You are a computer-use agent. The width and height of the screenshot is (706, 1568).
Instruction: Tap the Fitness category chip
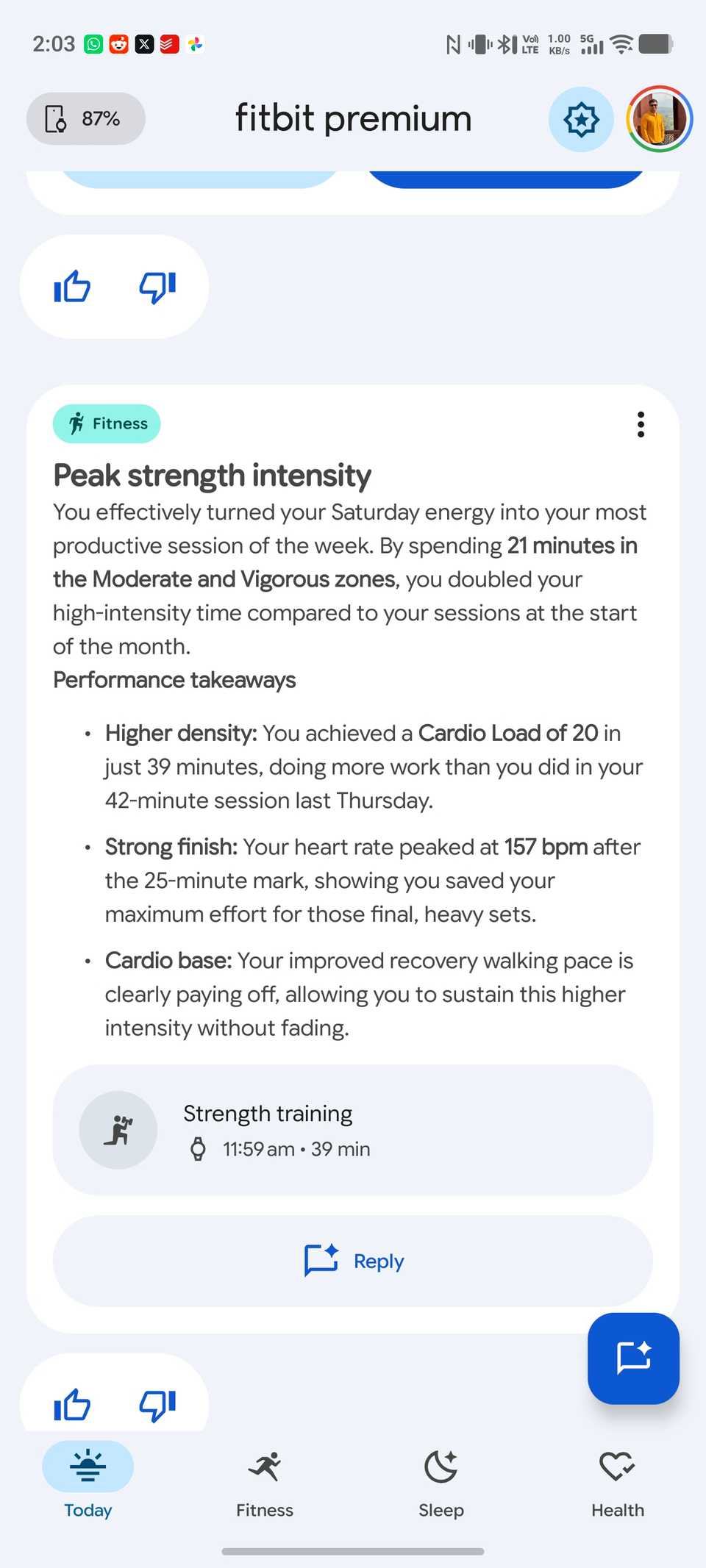(x=107, y=423)
